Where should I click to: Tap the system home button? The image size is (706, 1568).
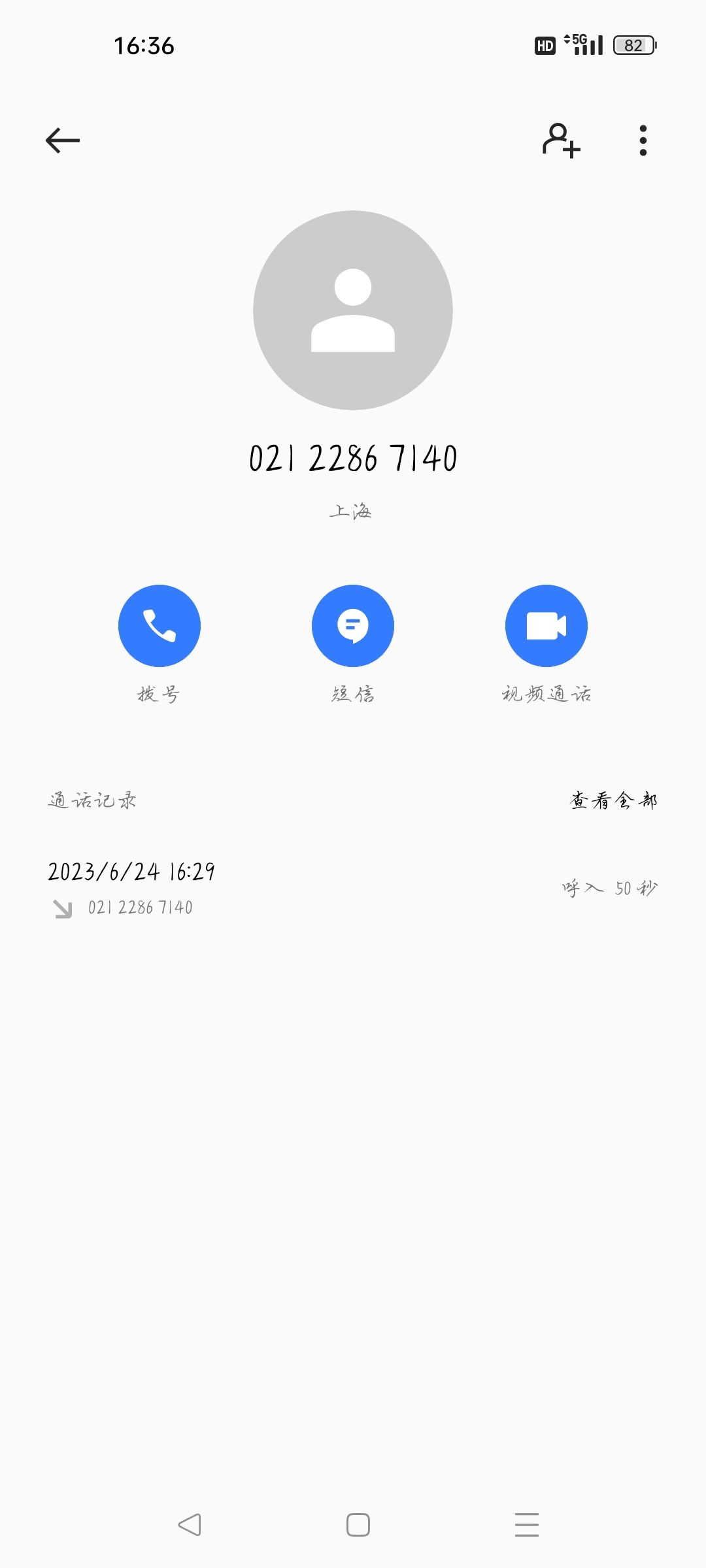pos(358,1525)
